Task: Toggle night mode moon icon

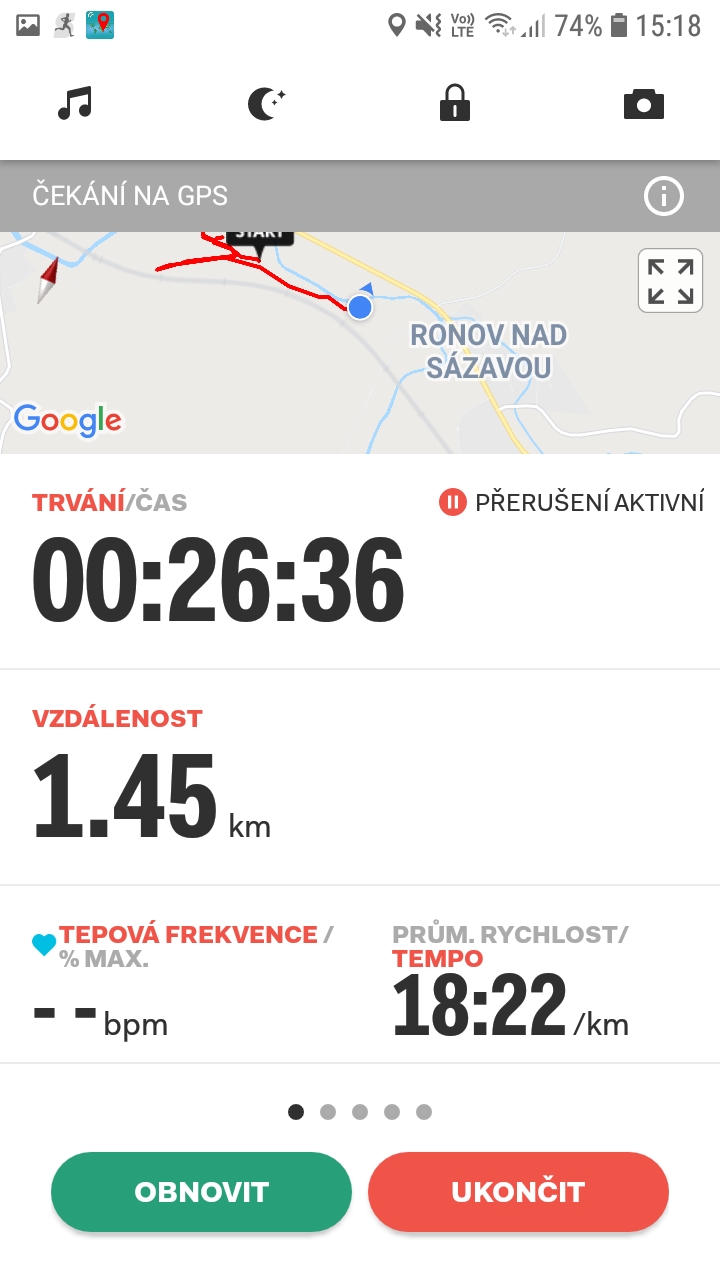Action: 266,104
